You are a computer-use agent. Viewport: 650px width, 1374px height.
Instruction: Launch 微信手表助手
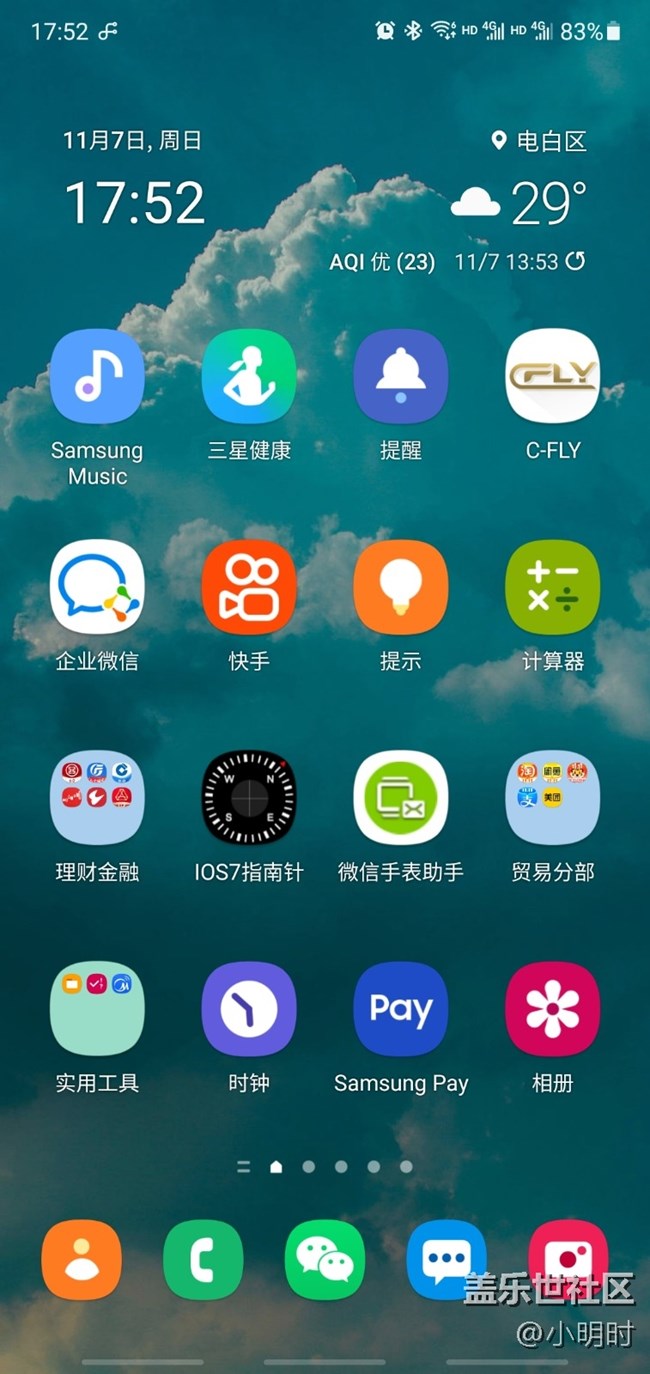pyautogui.click(x=401, y=798)
